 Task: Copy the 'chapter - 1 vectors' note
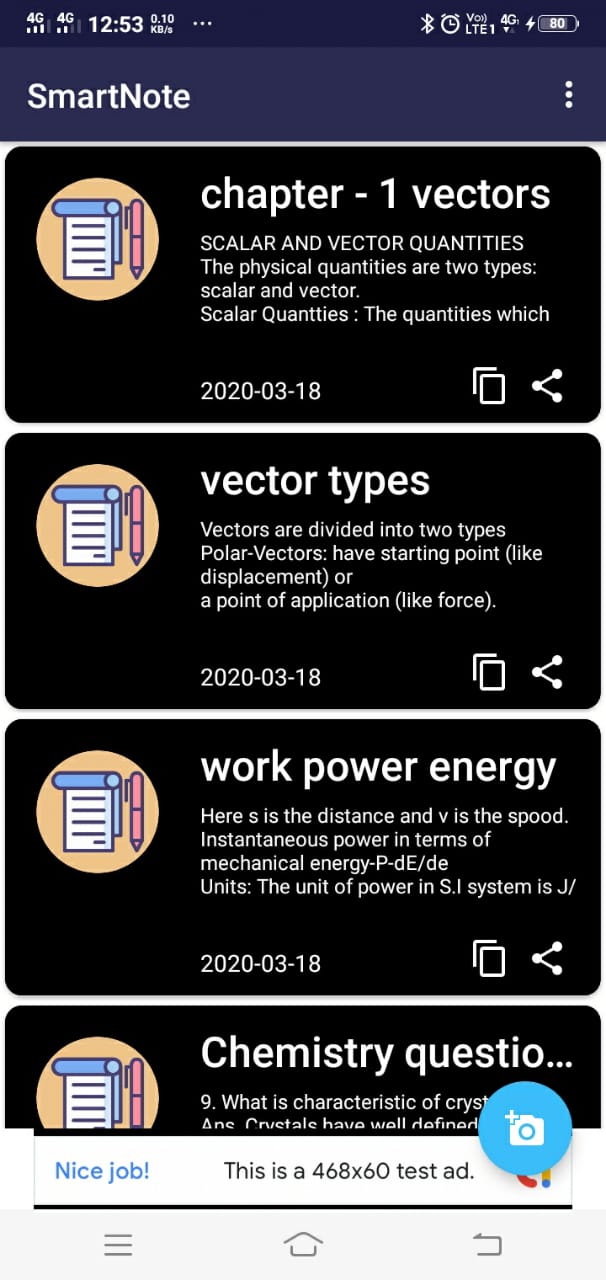point(488,386)
